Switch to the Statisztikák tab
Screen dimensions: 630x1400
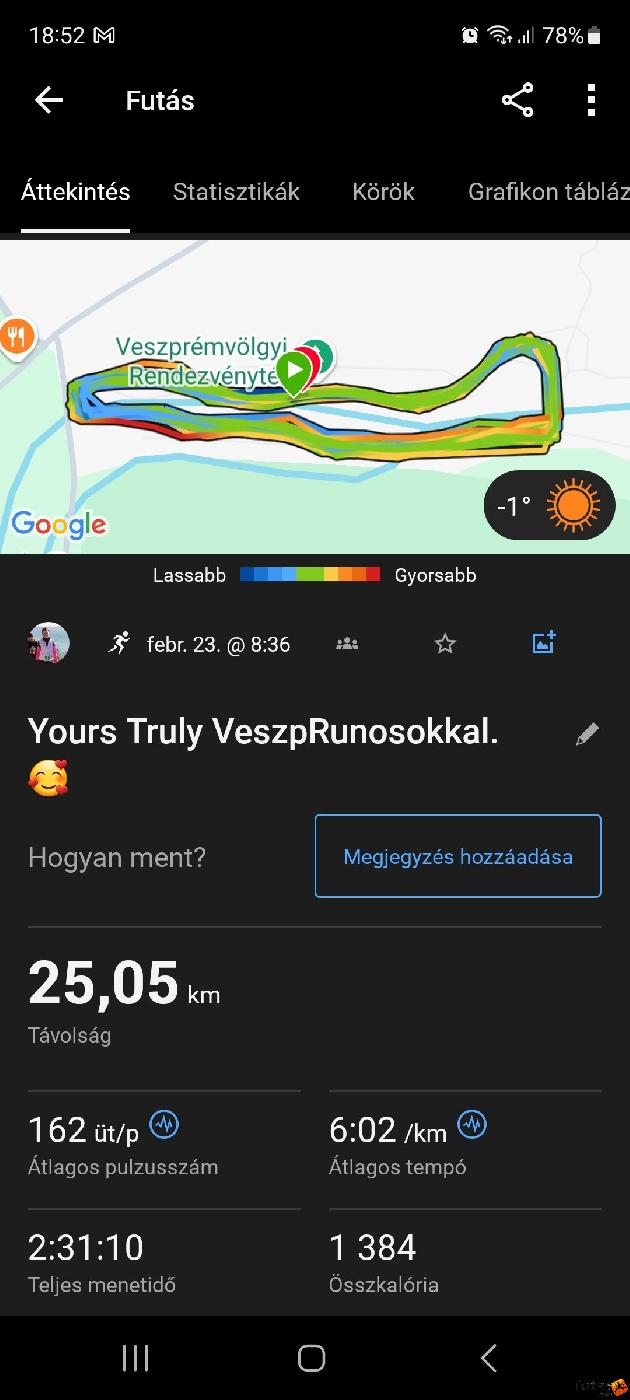(236, 192)
